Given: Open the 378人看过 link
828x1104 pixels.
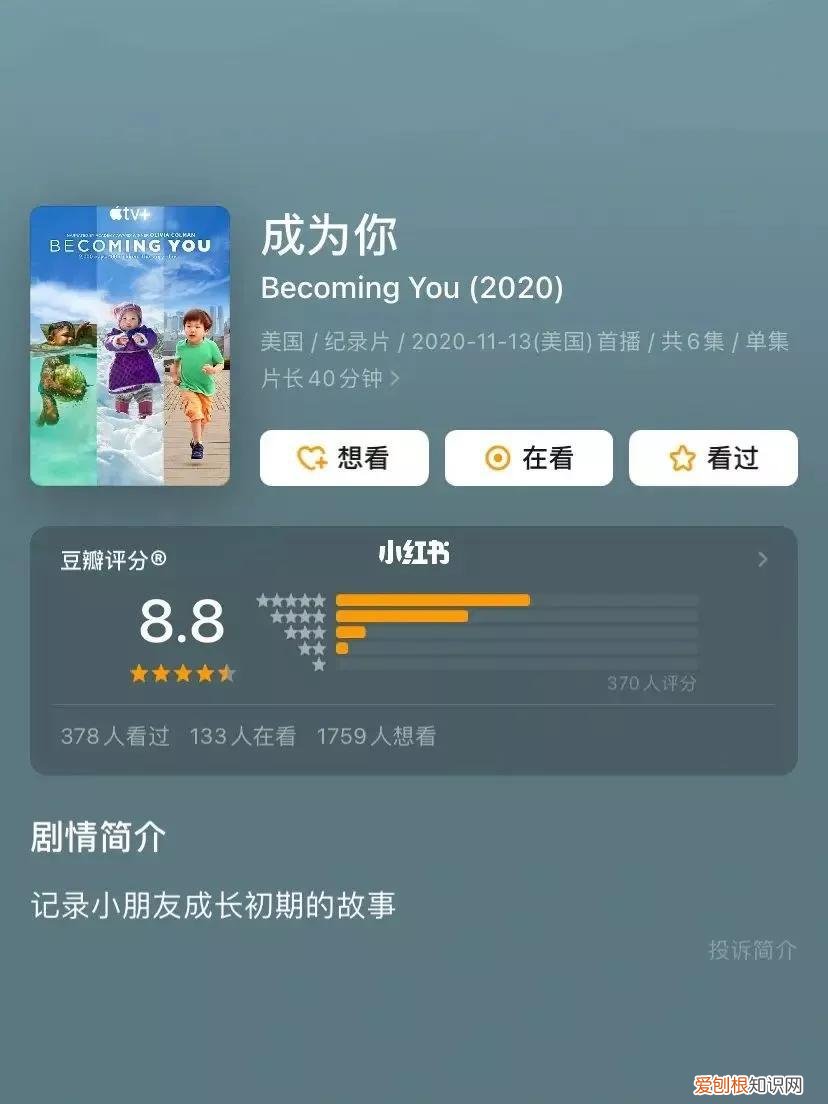Looking at the screenshot, I should [114, 735].
